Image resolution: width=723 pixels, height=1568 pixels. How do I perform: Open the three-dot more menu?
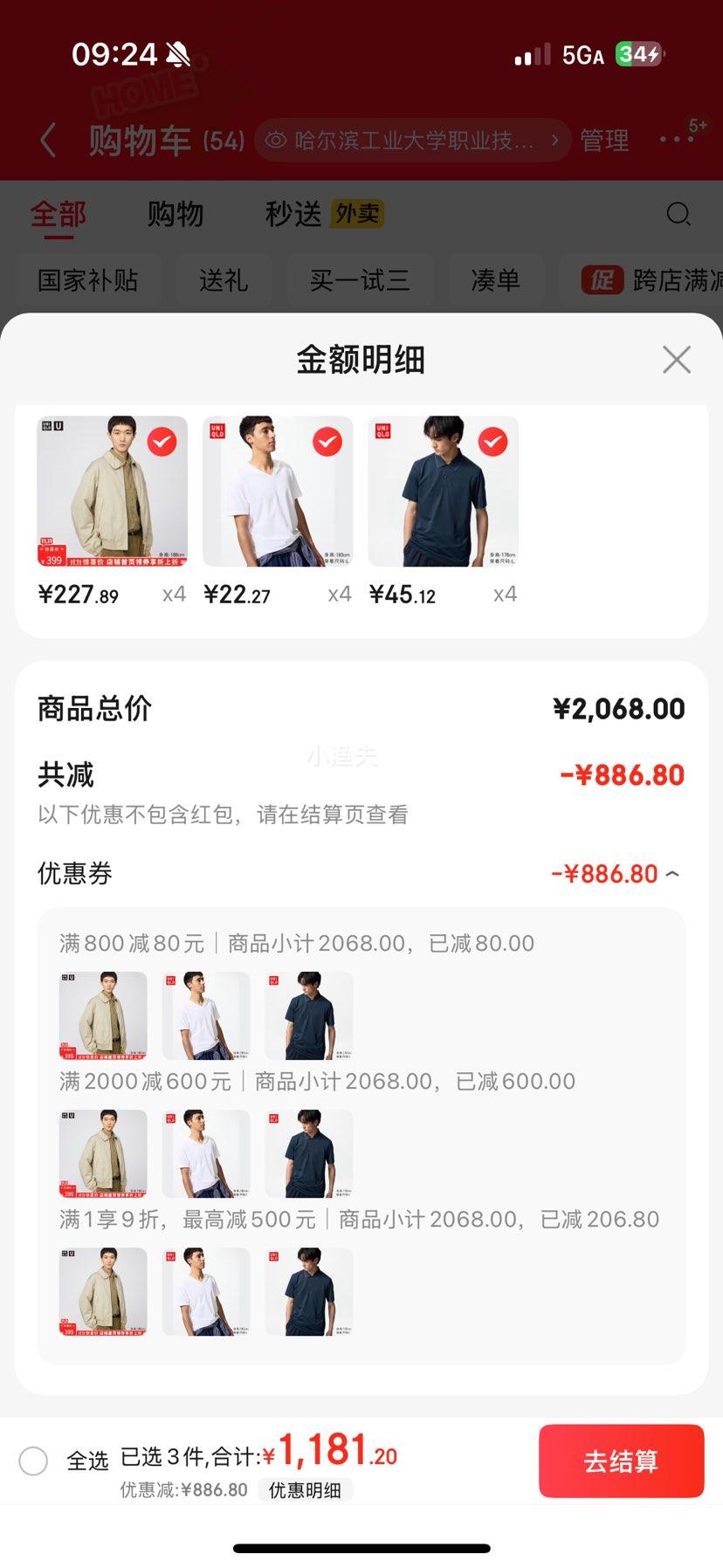[677, 140]
